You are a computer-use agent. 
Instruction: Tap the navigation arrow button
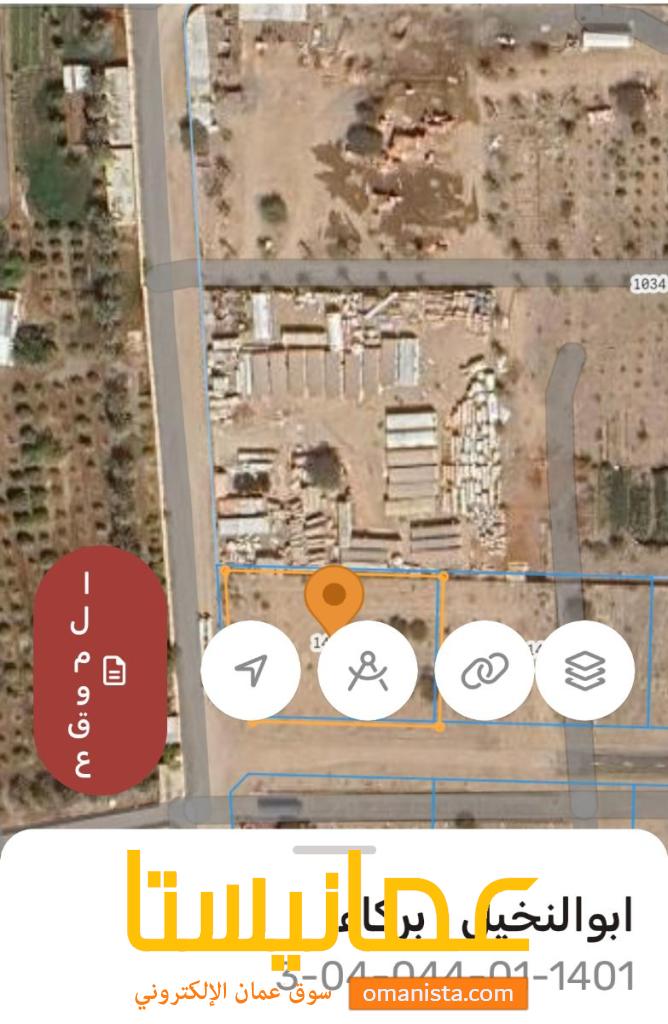coord(250,671)
